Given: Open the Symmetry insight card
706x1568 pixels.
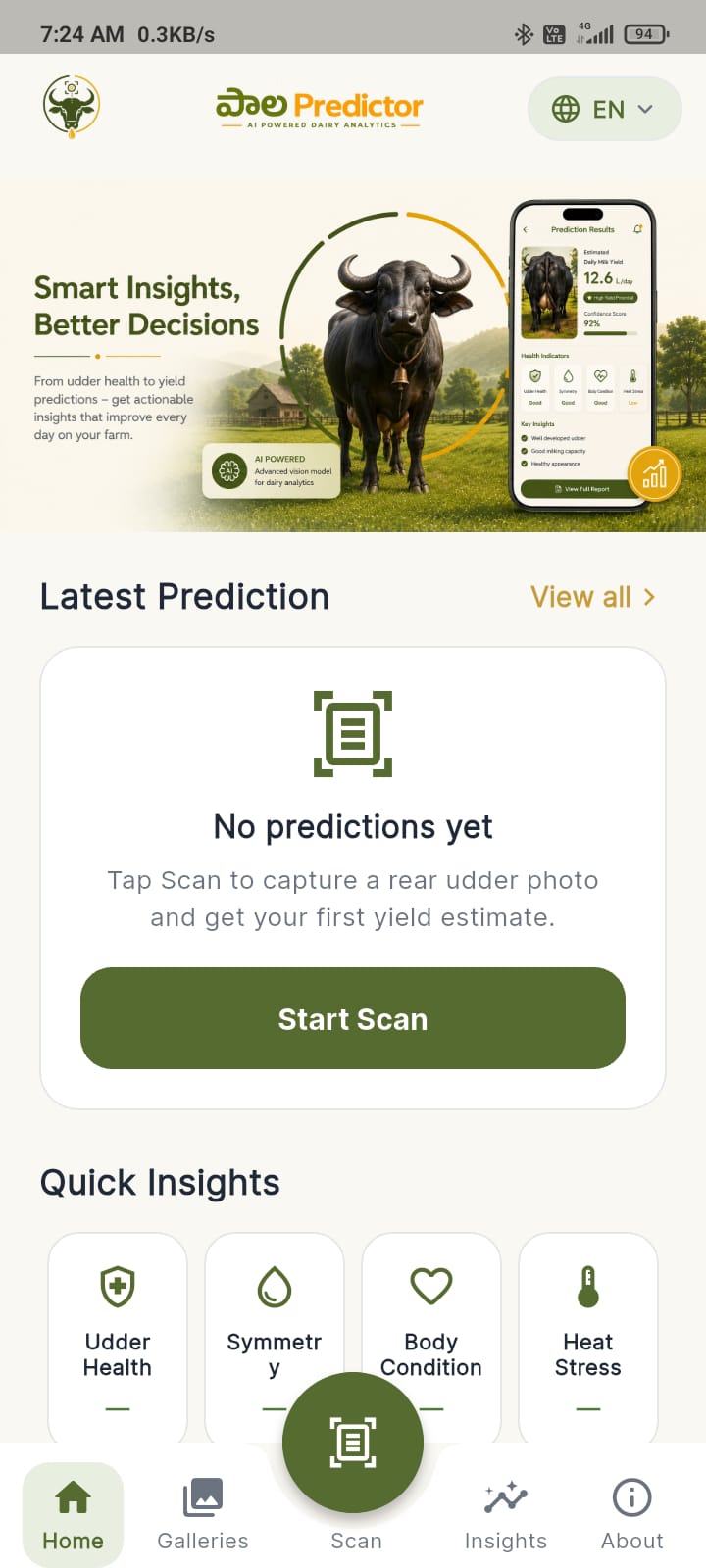Looking at the screenshot, I should [x=275, y=1313].
